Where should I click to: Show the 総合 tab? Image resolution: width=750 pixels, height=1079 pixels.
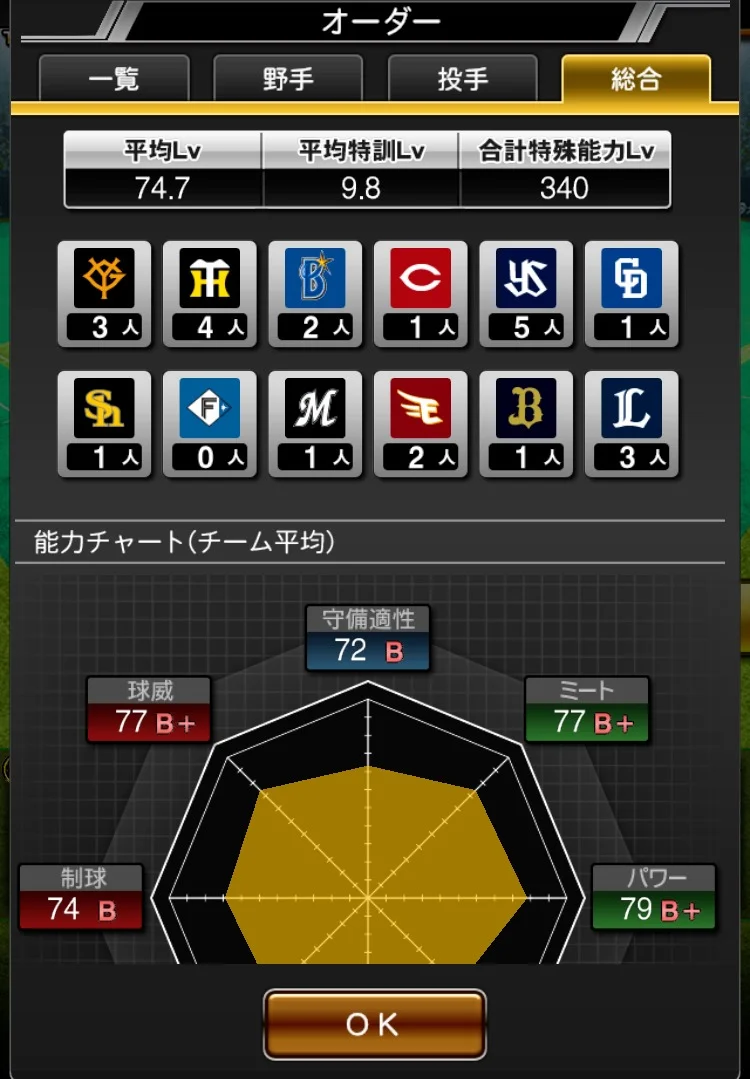point(636,80)
